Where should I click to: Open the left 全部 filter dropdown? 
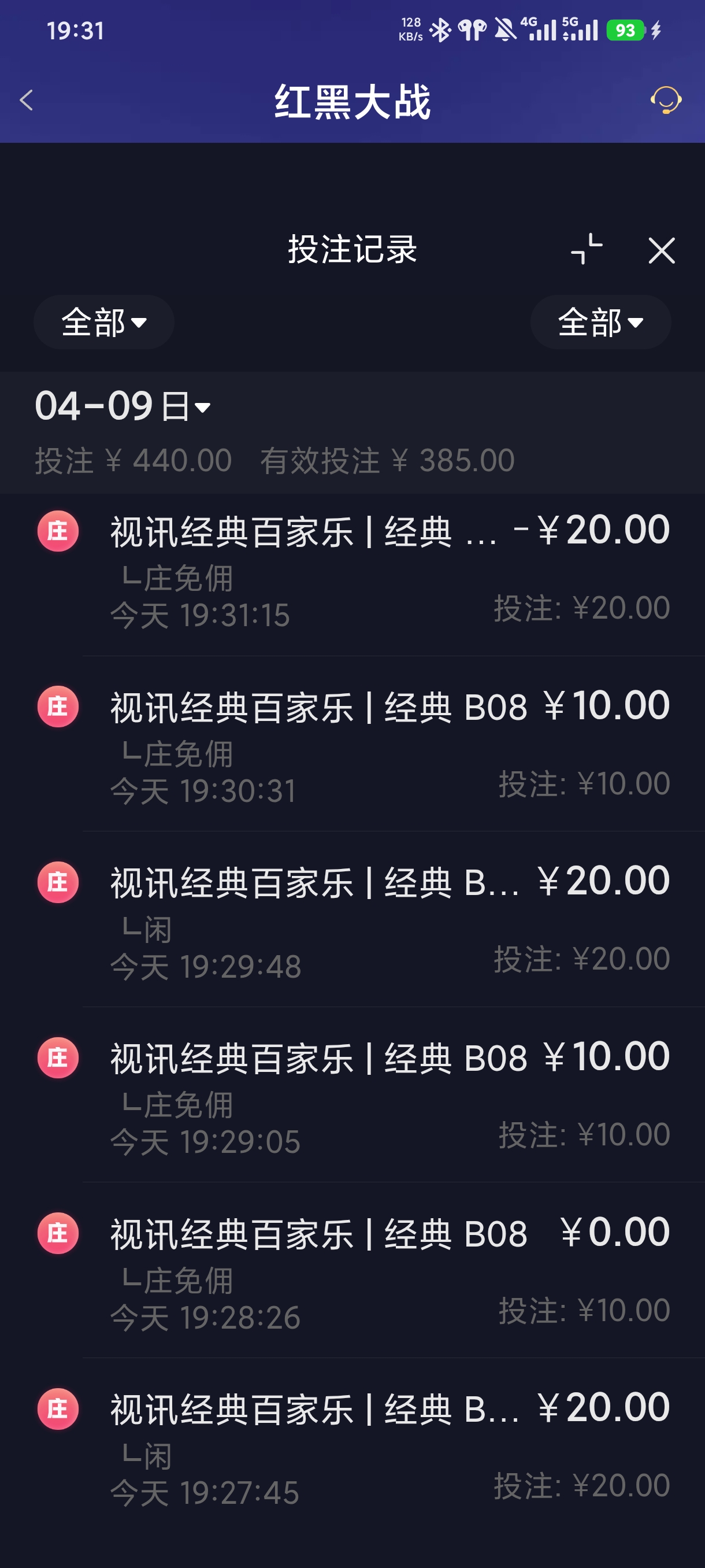(x=103, y=323)
